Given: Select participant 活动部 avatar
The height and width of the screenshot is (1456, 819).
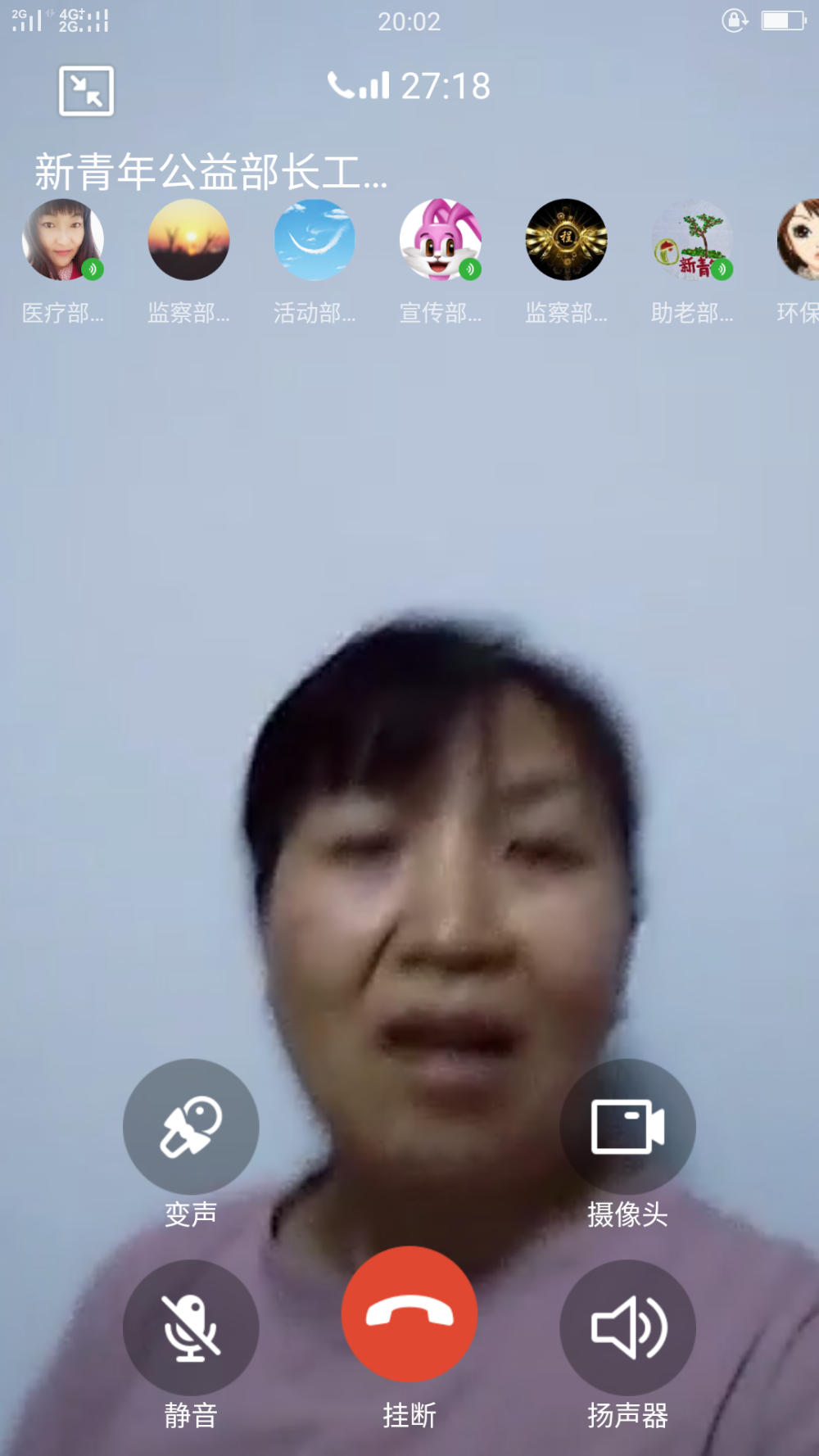Looking at the screenshot, I should pyautogui.click(x=314, y=240).
